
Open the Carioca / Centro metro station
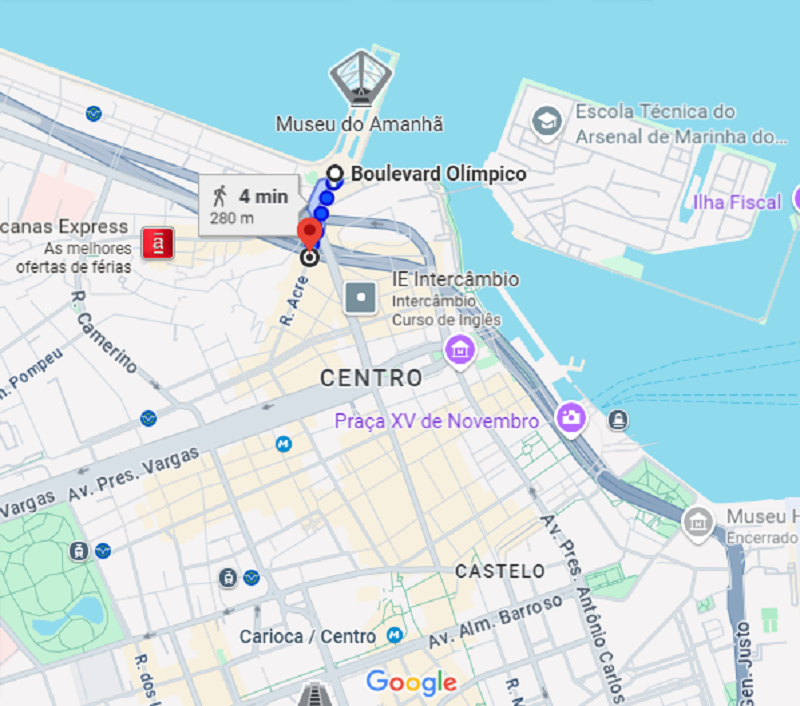tap(395, 635)
